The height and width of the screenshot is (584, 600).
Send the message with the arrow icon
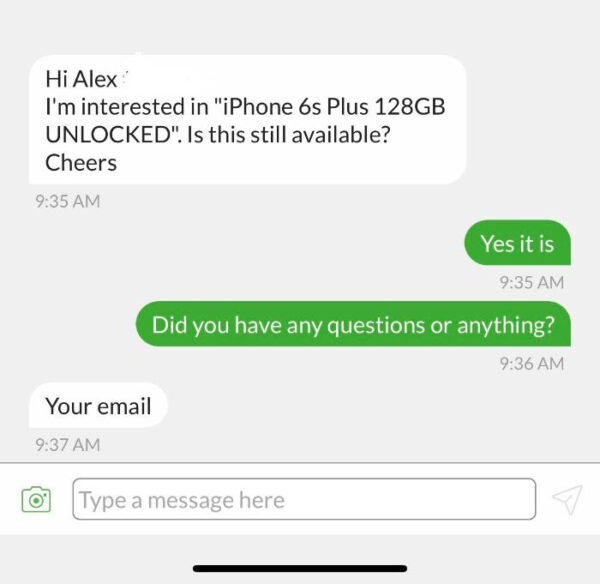pyautogui.click(x=567, y=499)
